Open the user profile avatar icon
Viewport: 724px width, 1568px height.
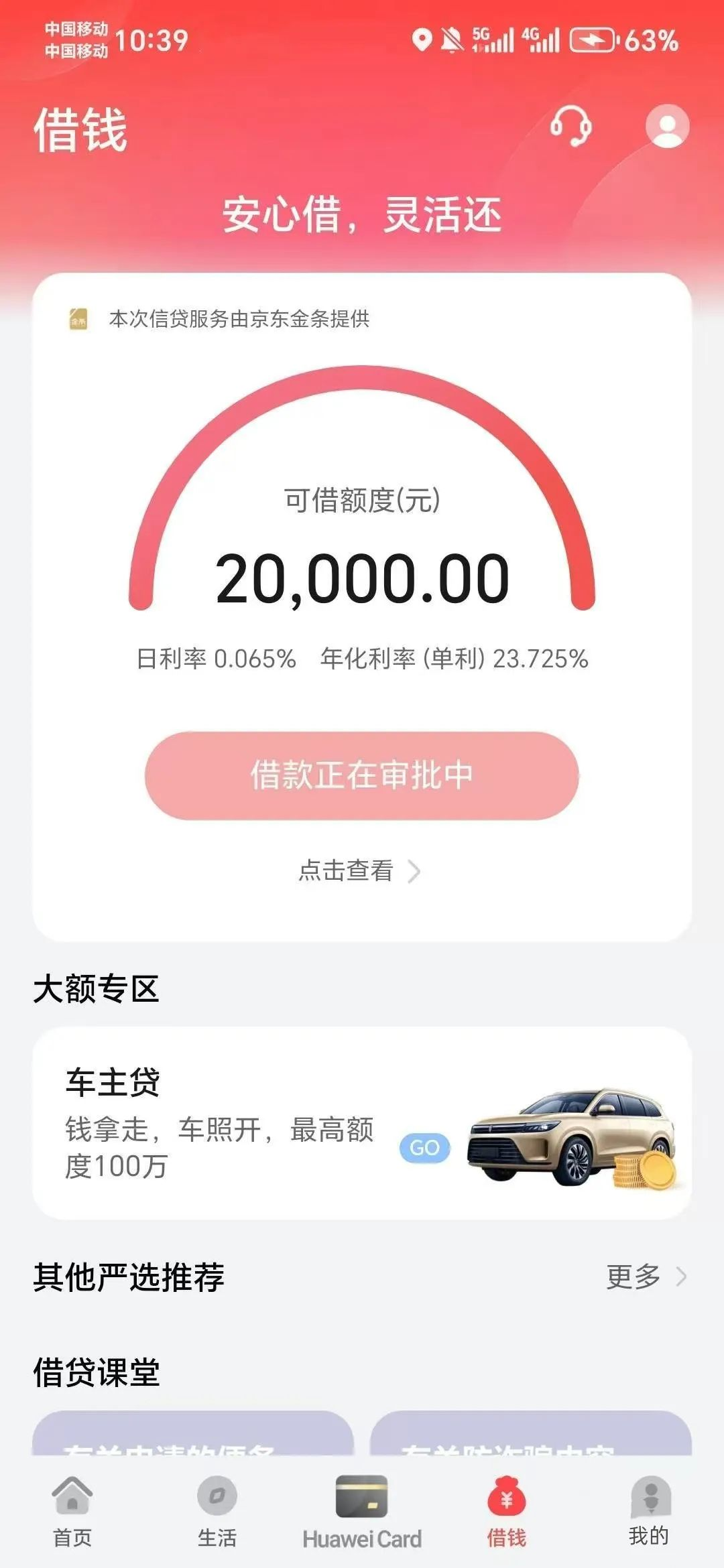[667, 126]
